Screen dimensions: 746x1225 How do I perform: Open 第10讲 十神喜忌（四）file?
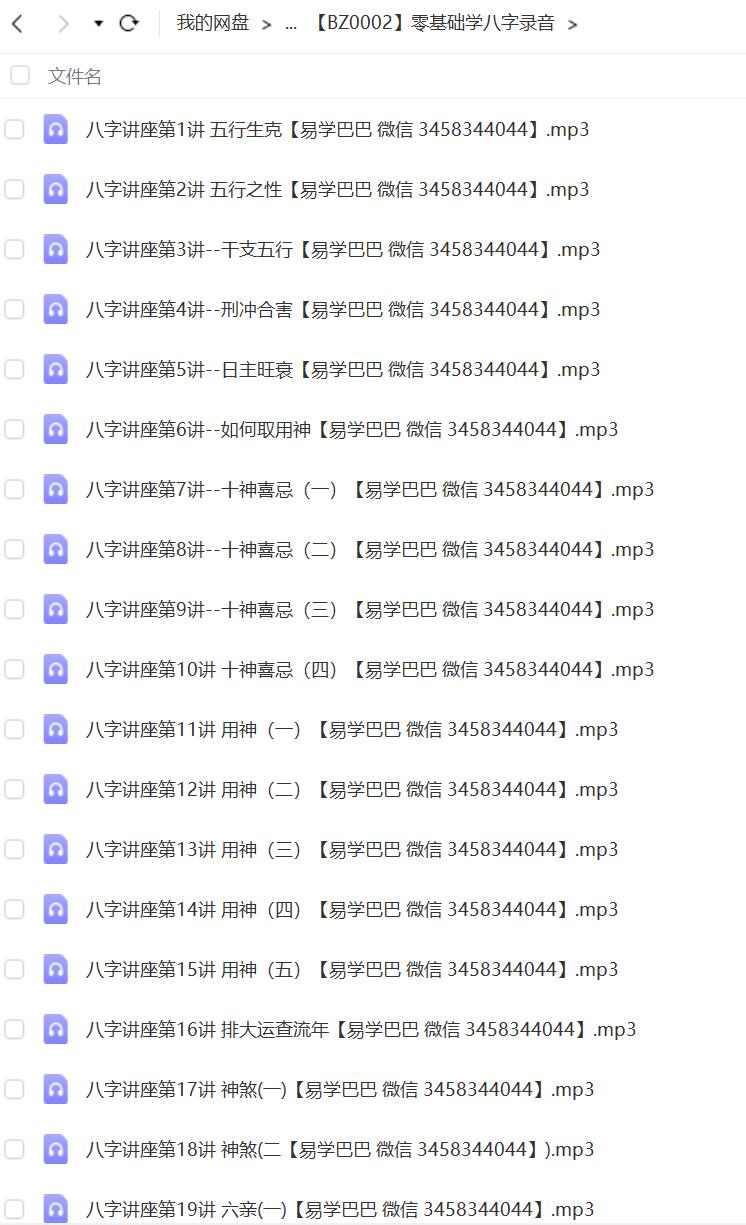(370, 670)
